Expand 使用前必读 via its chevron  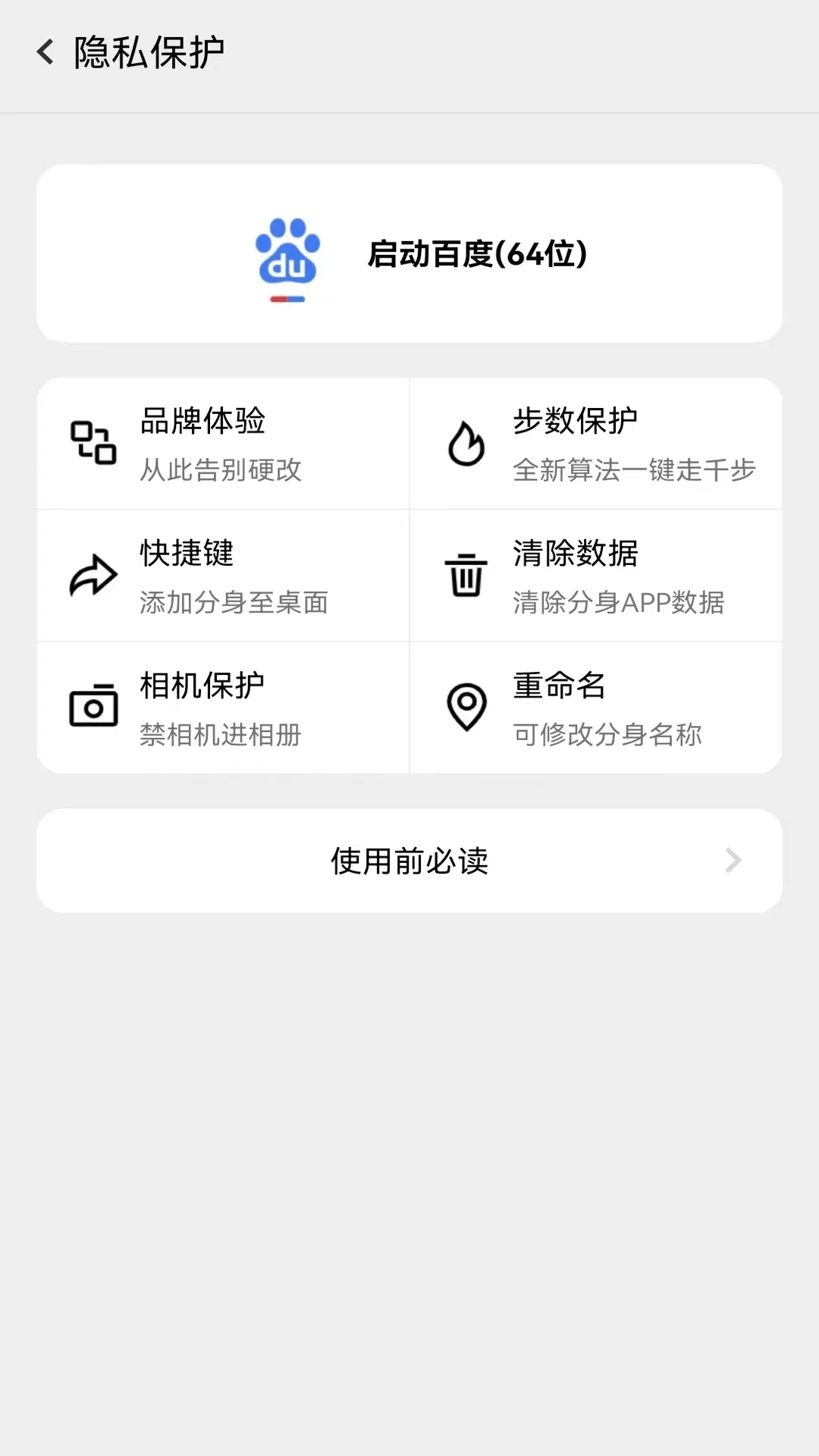click(x=733, y=860)
